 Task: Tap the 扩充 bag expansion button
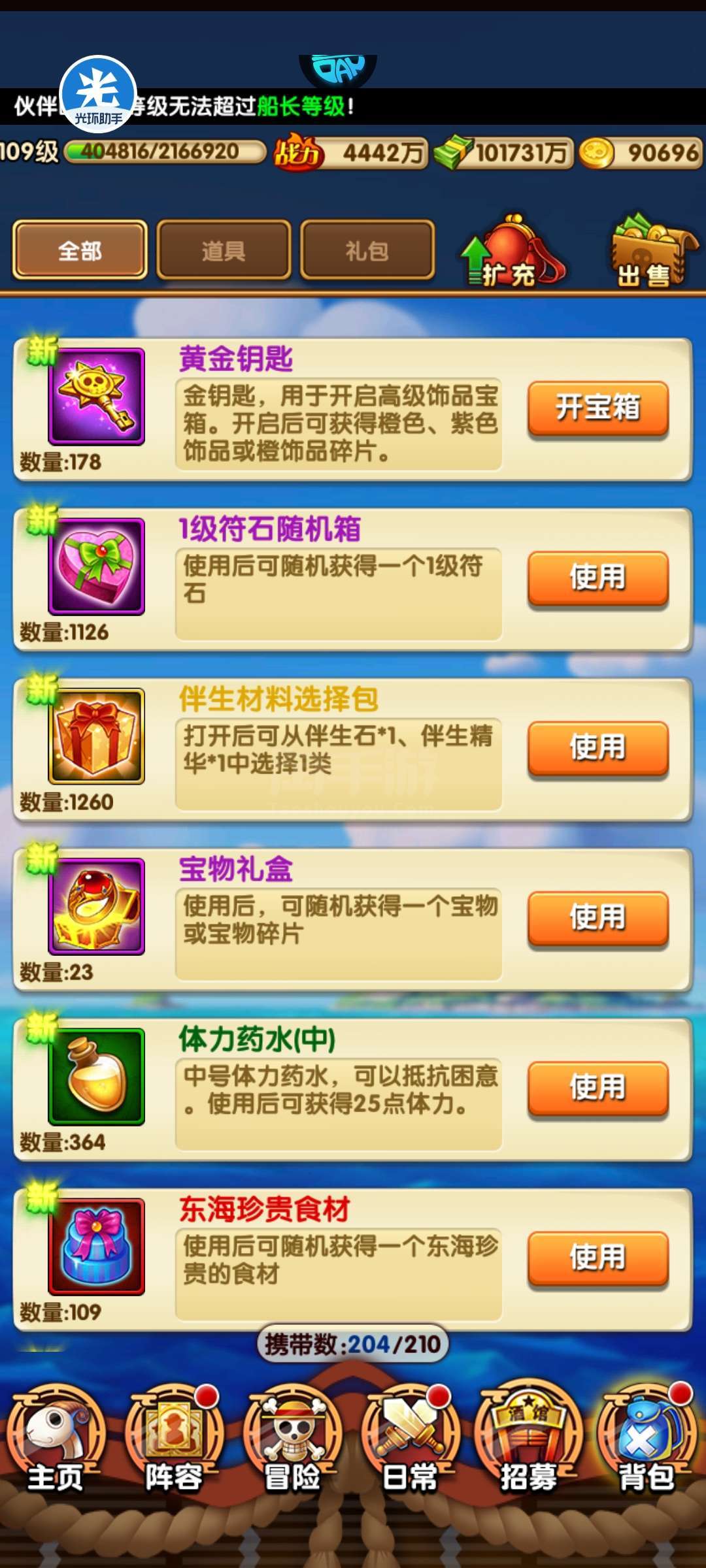coord(513,252)
